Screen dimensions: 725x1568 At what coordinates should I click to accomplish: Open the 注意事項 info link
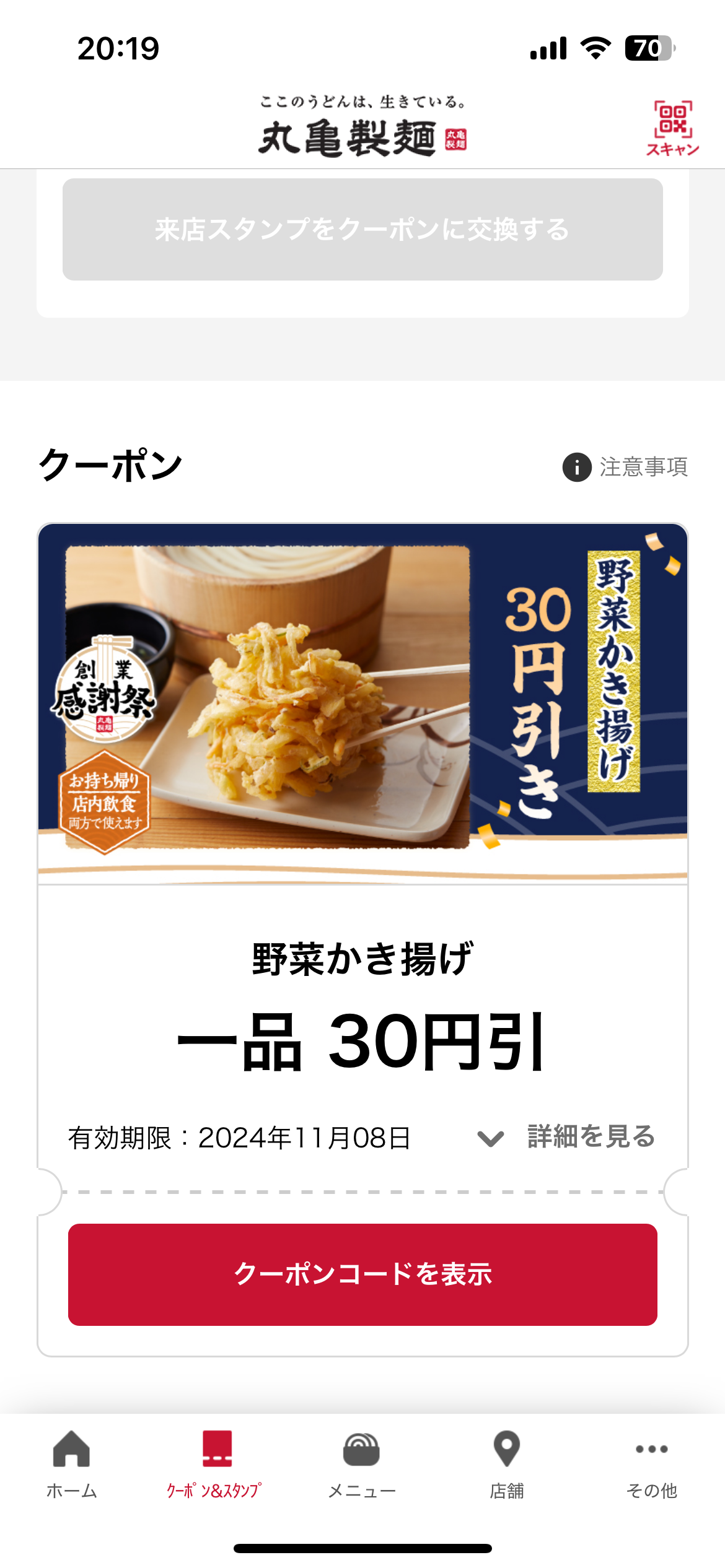pos(626,467)
